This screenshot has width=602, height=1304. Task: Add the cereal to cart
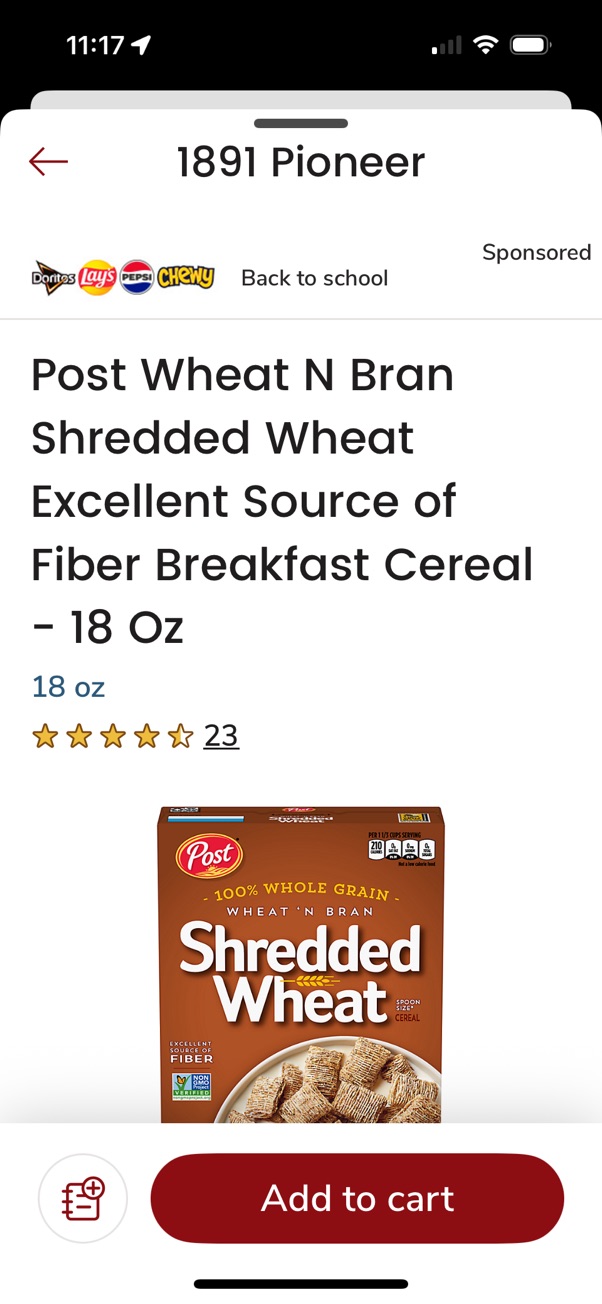357,1198
